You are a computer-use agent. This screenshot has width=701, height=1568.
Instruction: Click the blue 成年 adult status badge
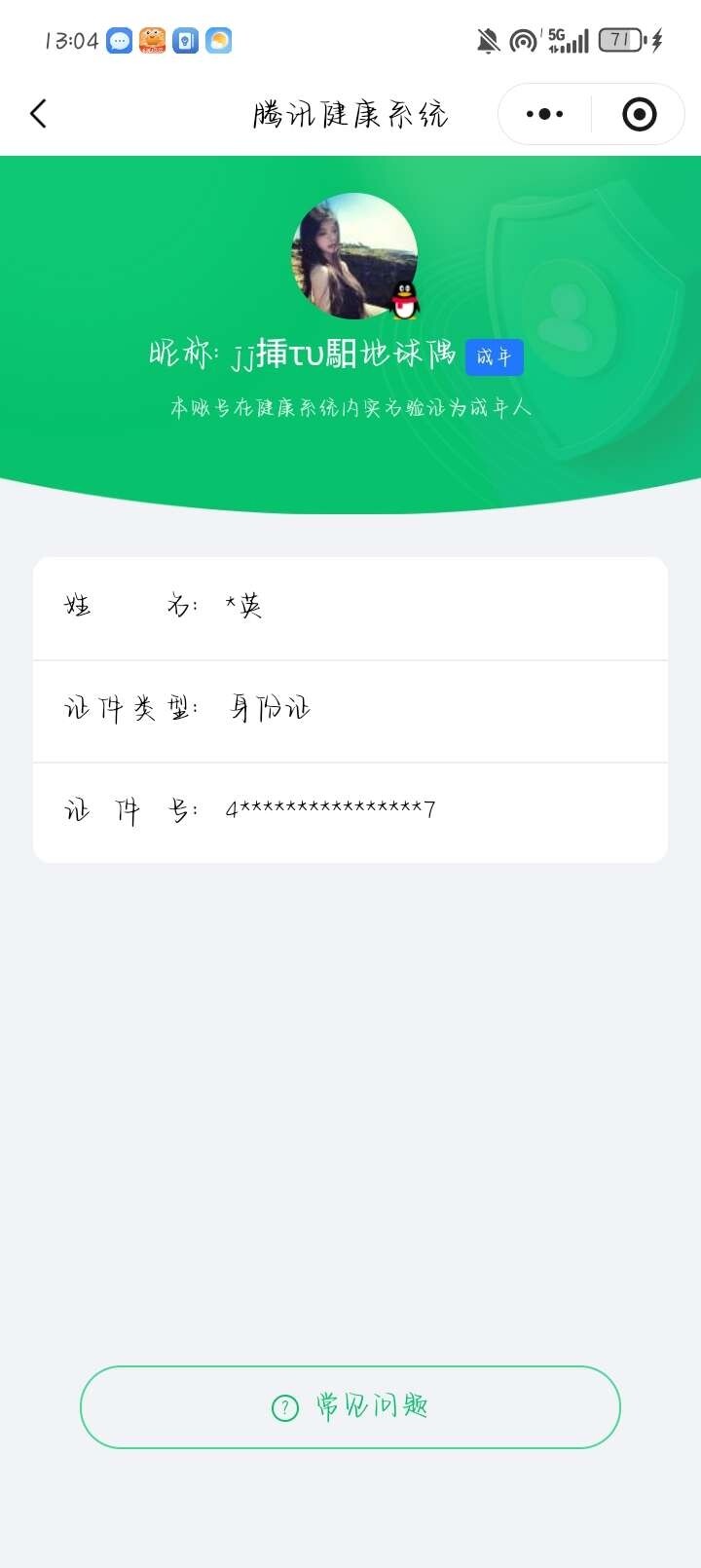[495, 356]
